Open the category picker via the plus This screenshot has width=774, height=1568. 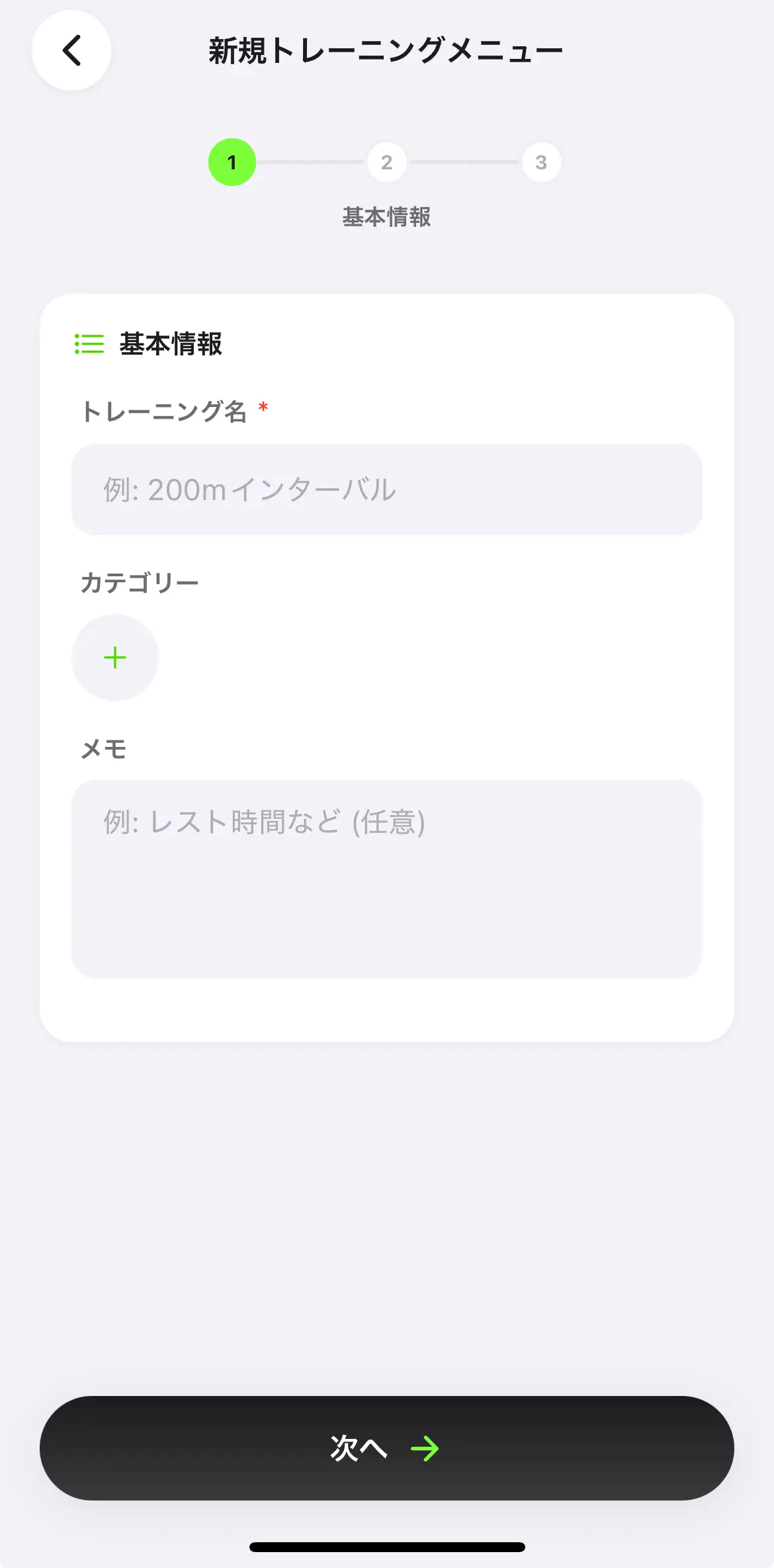coord(114,656)
